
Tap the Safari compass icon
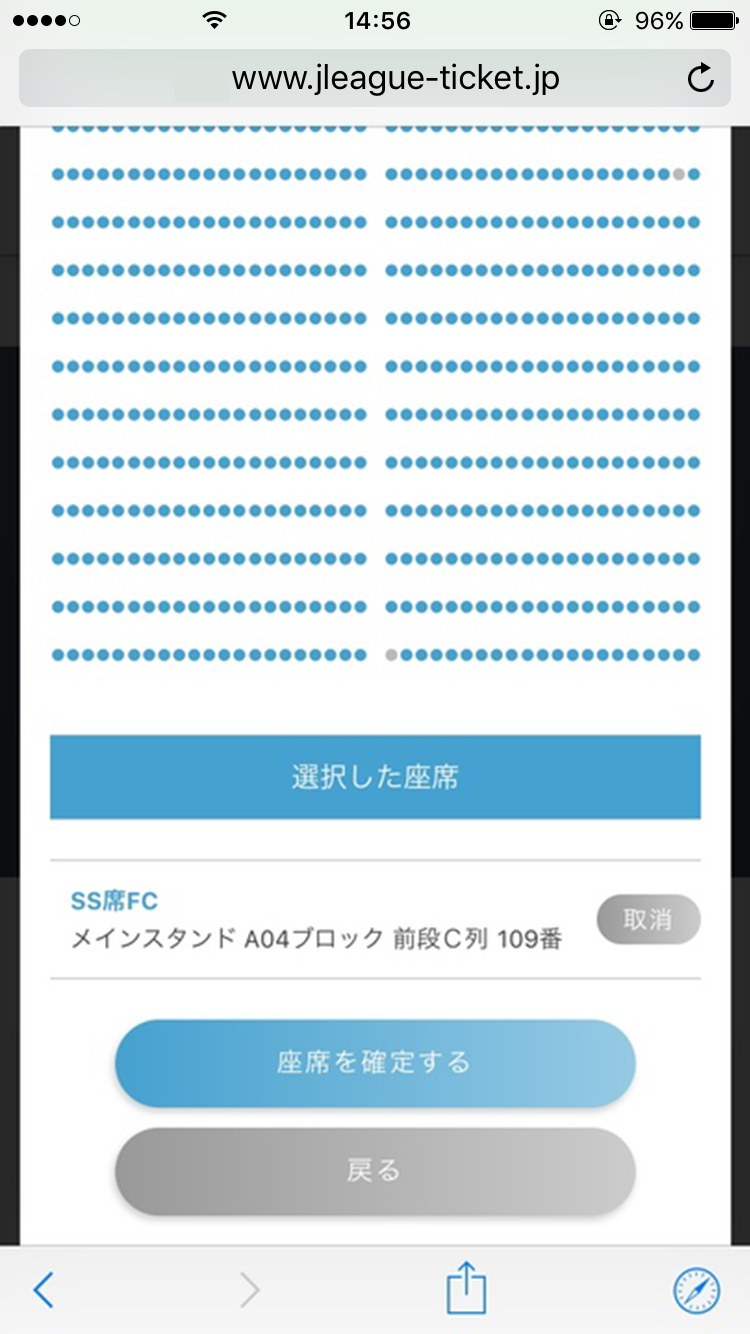696,1291
